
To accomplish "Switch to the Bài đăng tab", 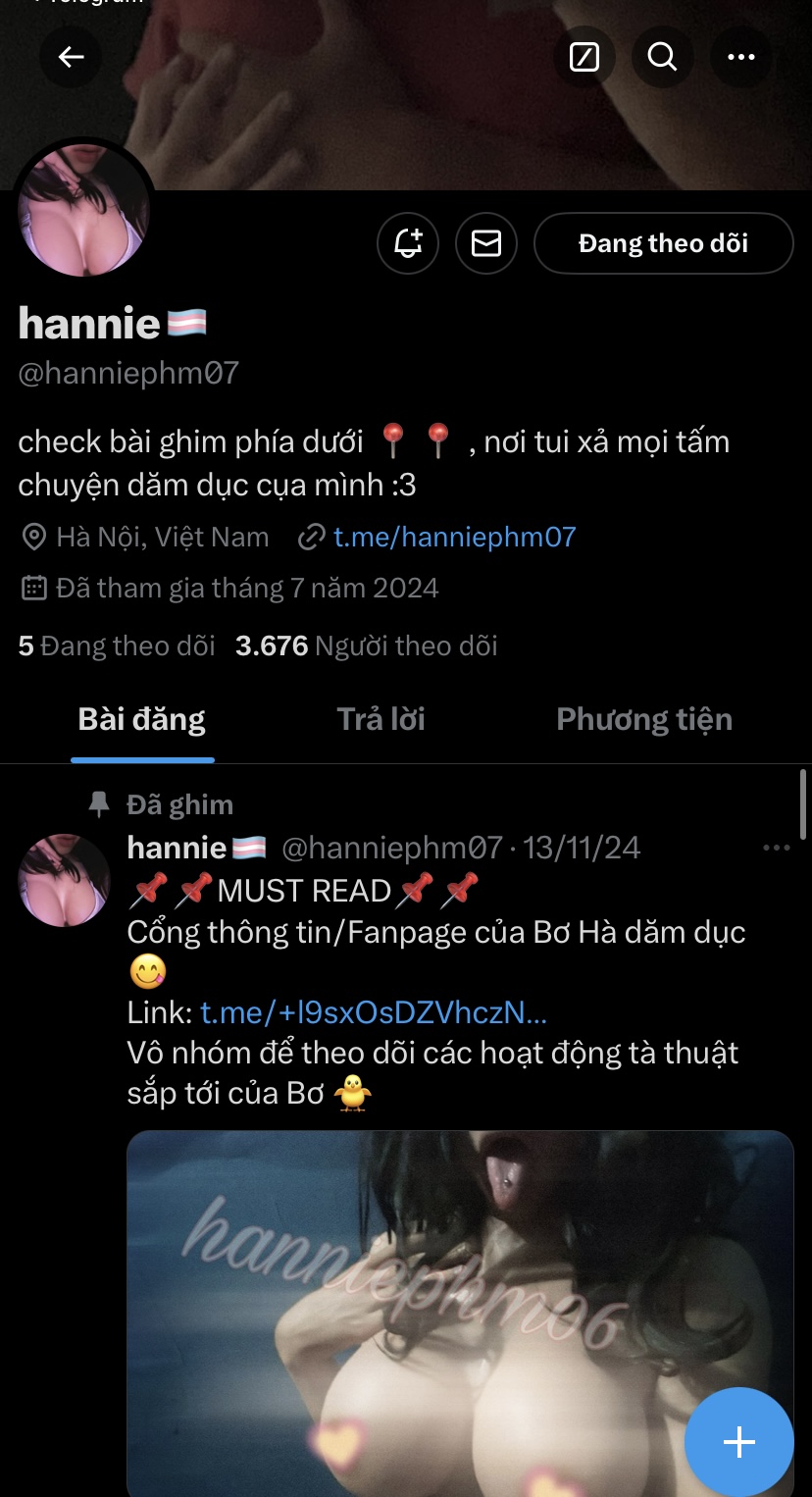I will pos(142,720).
